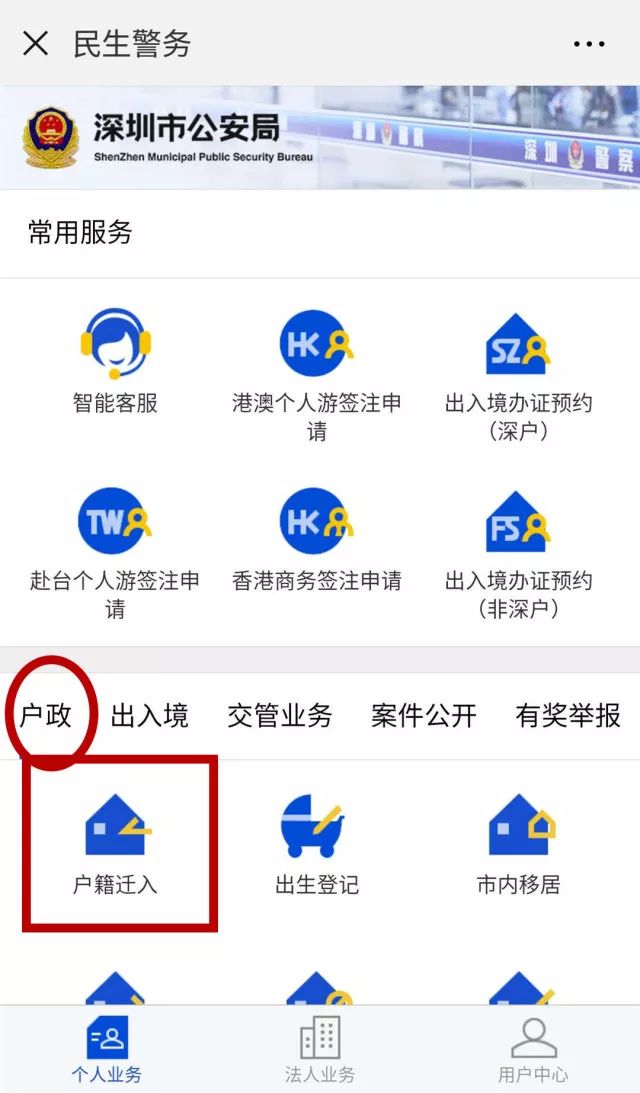640x1093 pixels.
Task: Switch to the 有奖举报 tab
Action: click(567, 715)
